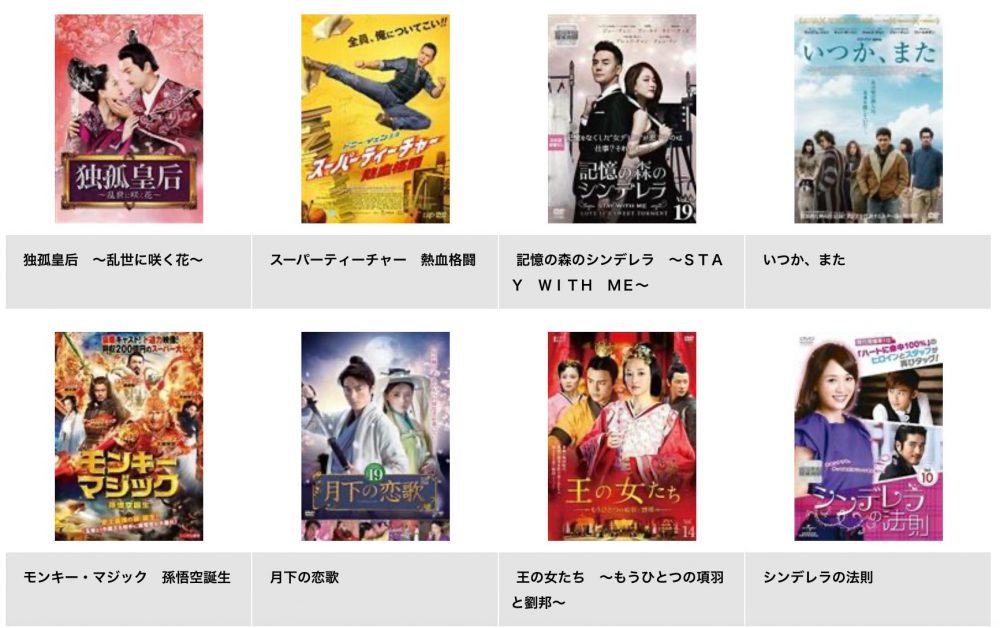View the シンデレラの法則 item
Screen dimensions: 1000x628
[x=868, y=436]
